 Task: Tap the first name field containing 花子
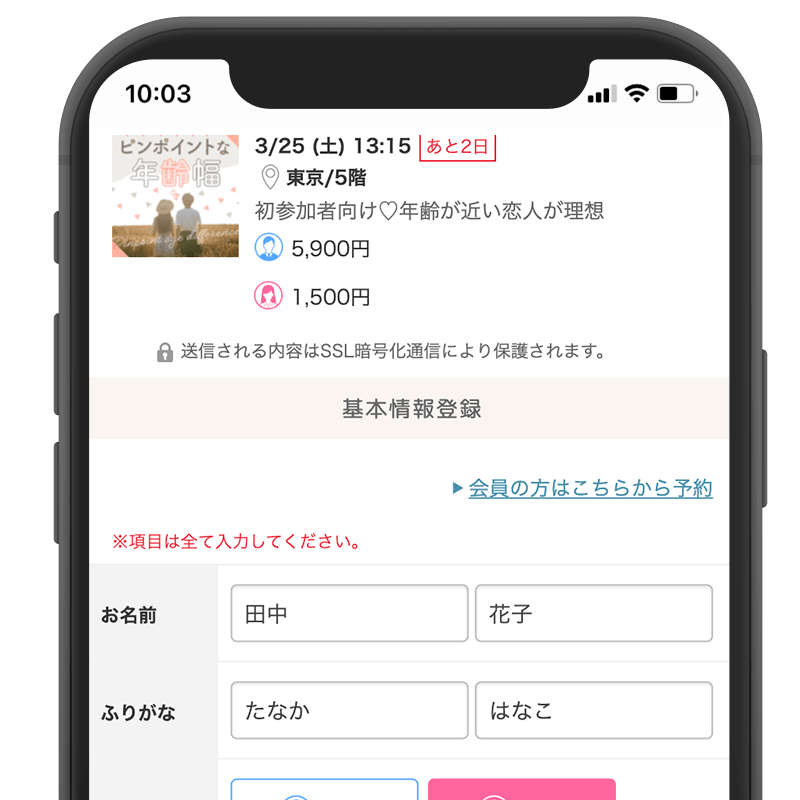tap(593, 613)
